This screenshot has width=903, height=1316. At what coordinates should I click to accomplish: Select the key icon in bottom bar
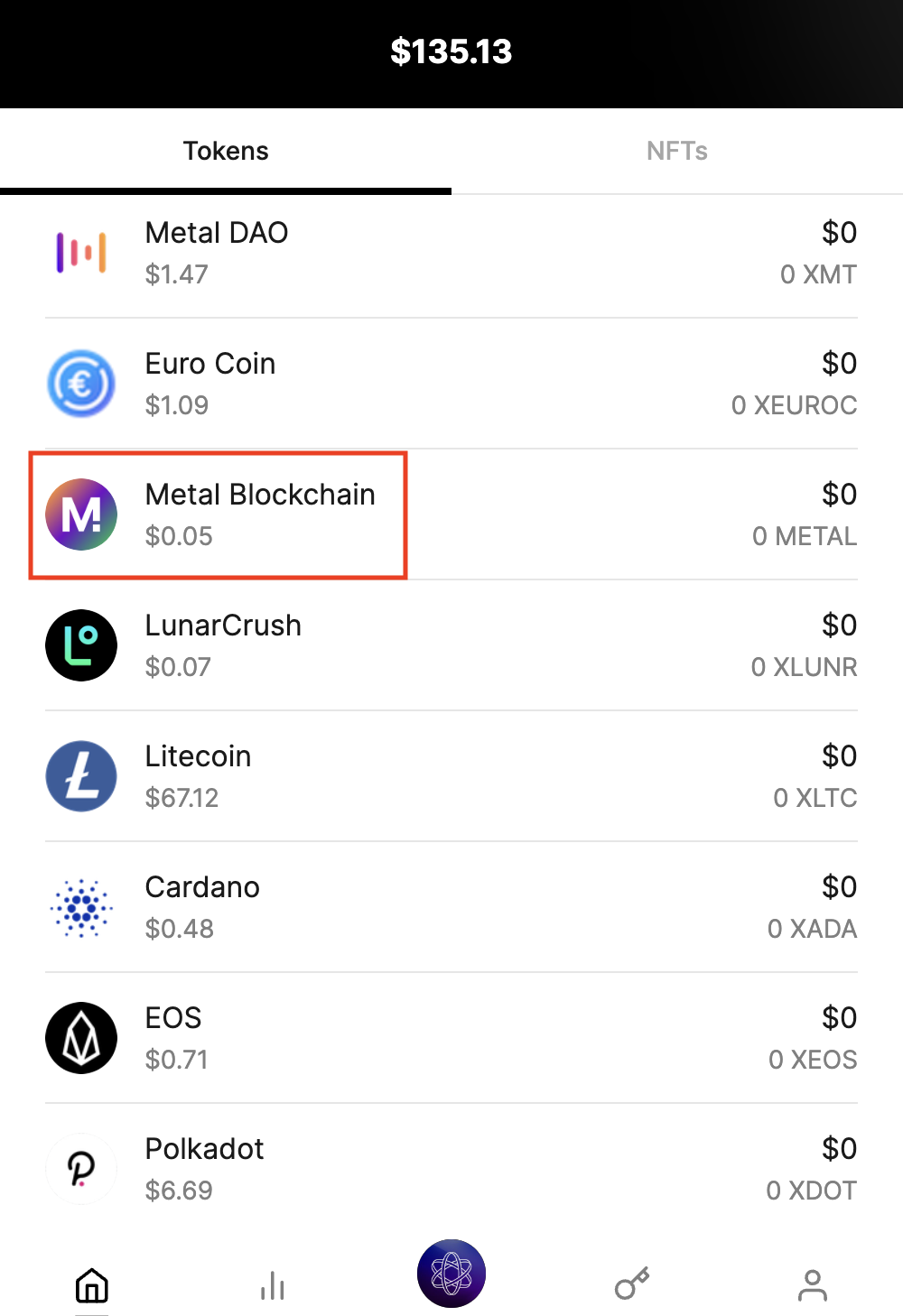(632, 1282)
